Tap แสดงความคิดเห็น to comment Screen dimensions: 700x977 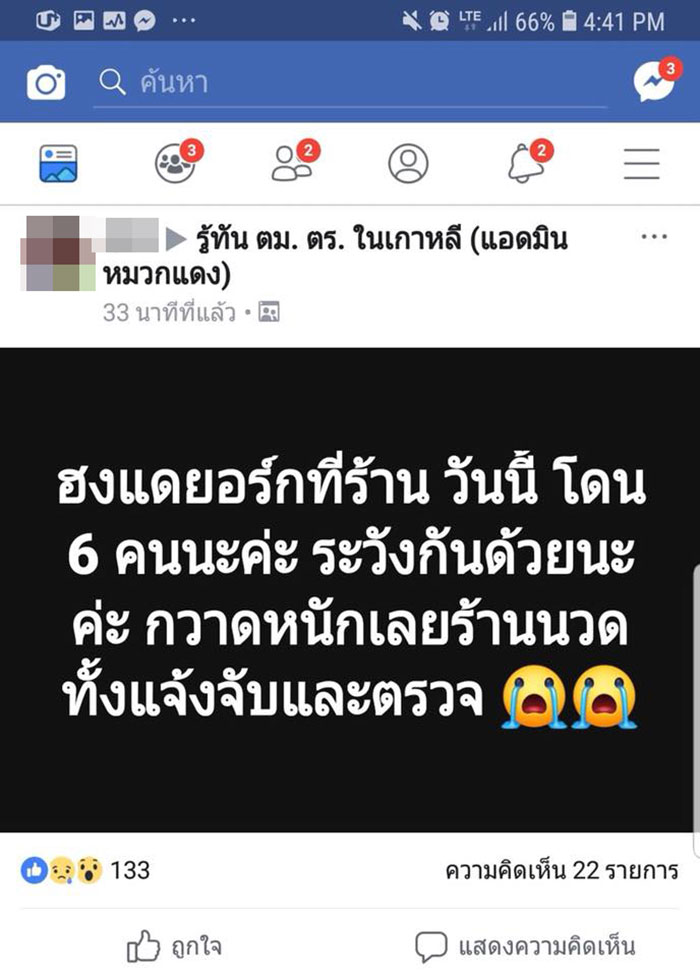tap(525, 945)
